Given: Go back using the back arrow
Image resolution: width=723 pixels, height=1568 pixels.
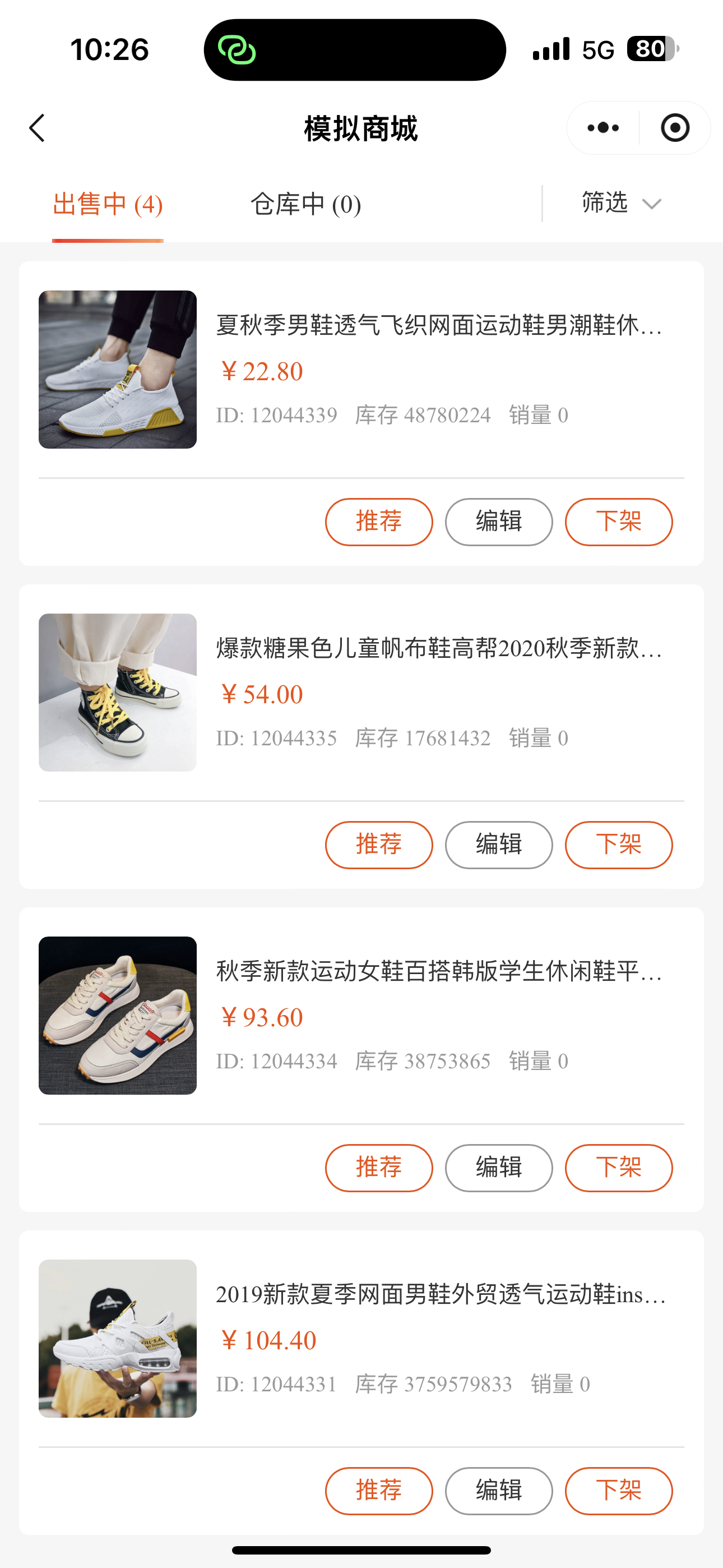Looking at the screenshot, I should point(37,128).
